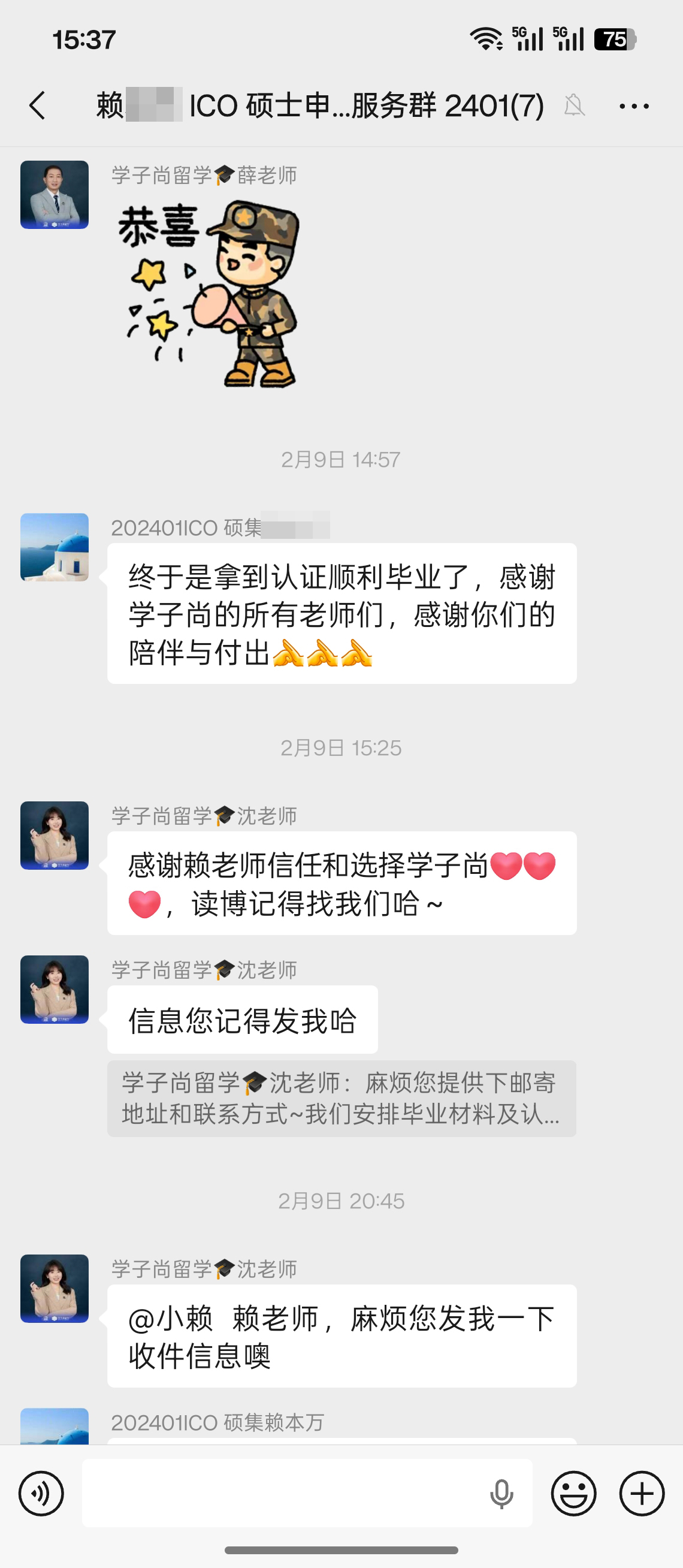
Task: Open the 恭喜 soldier sticker
Action: tap(208, 294)
